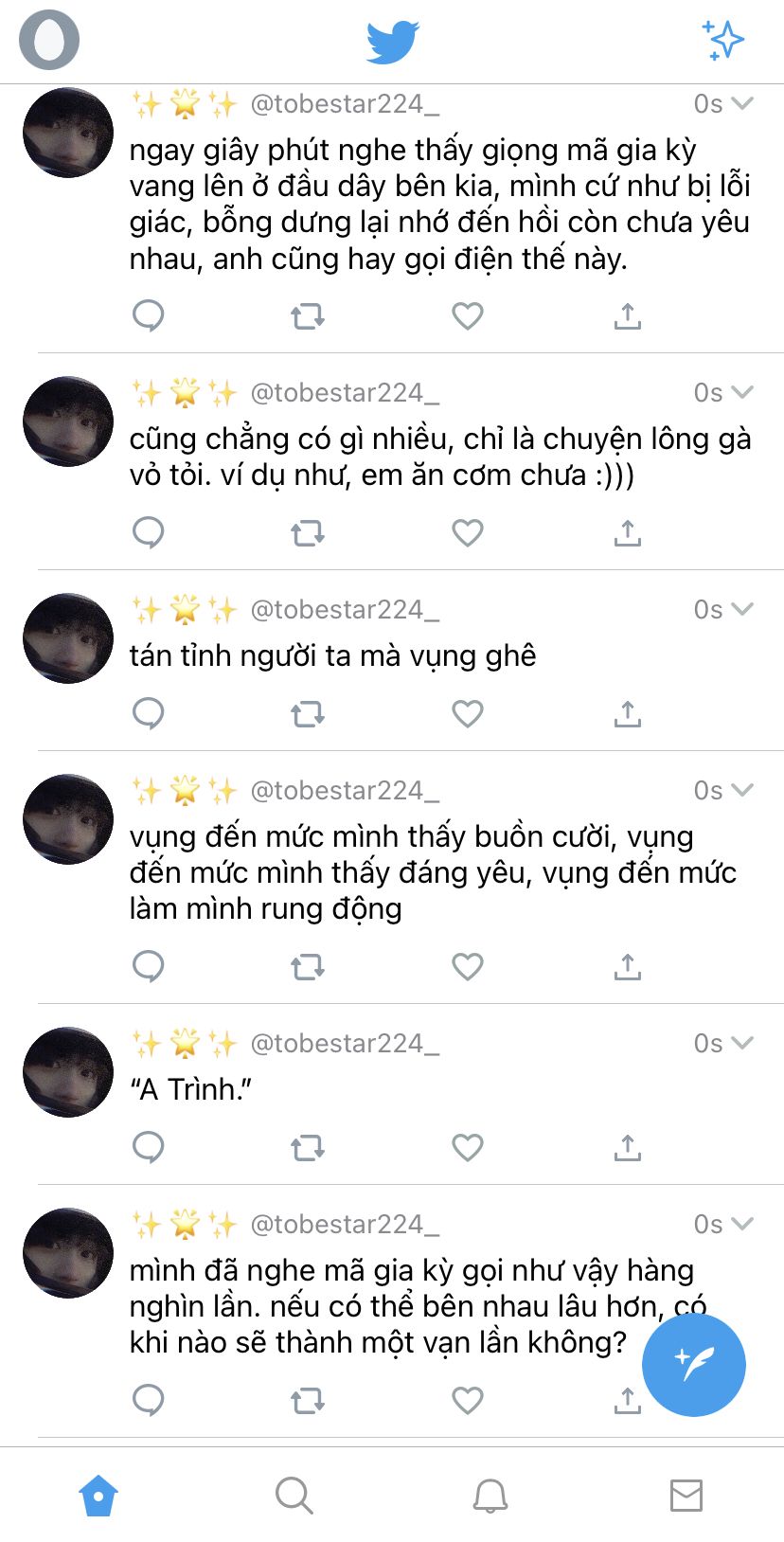Screen dimensions: 784x1542
Task: Share the tweet "A Trình."
Action: 627,1147
